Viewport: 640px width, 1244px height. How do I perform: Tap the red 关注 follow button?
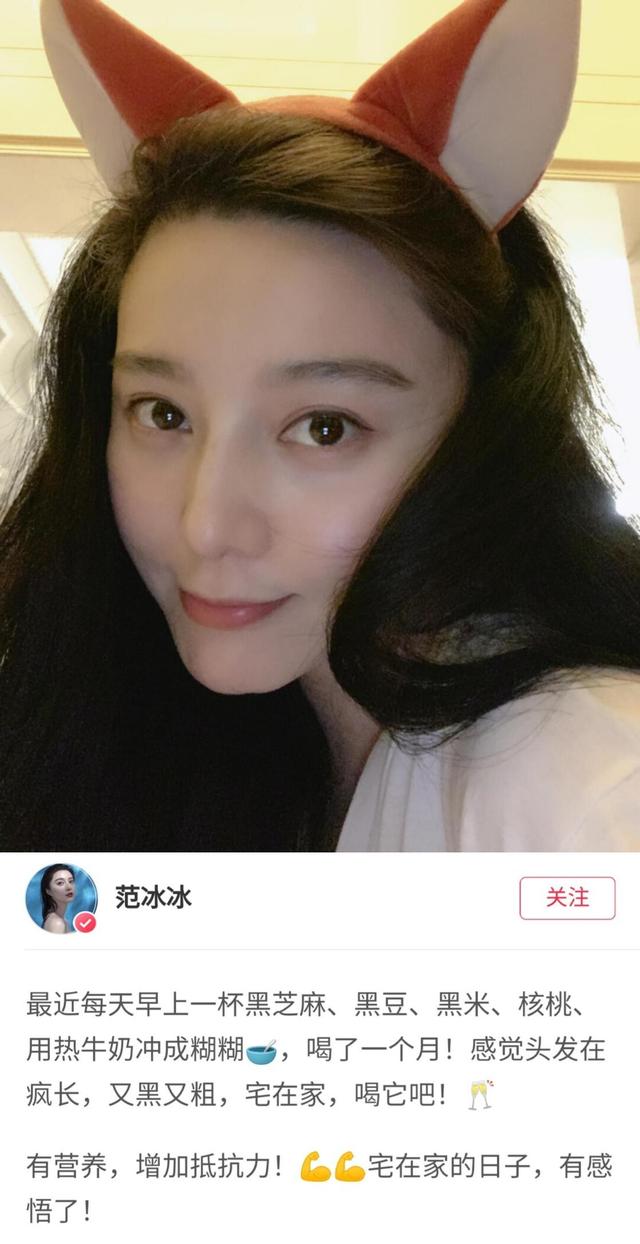tap(567, 897)
